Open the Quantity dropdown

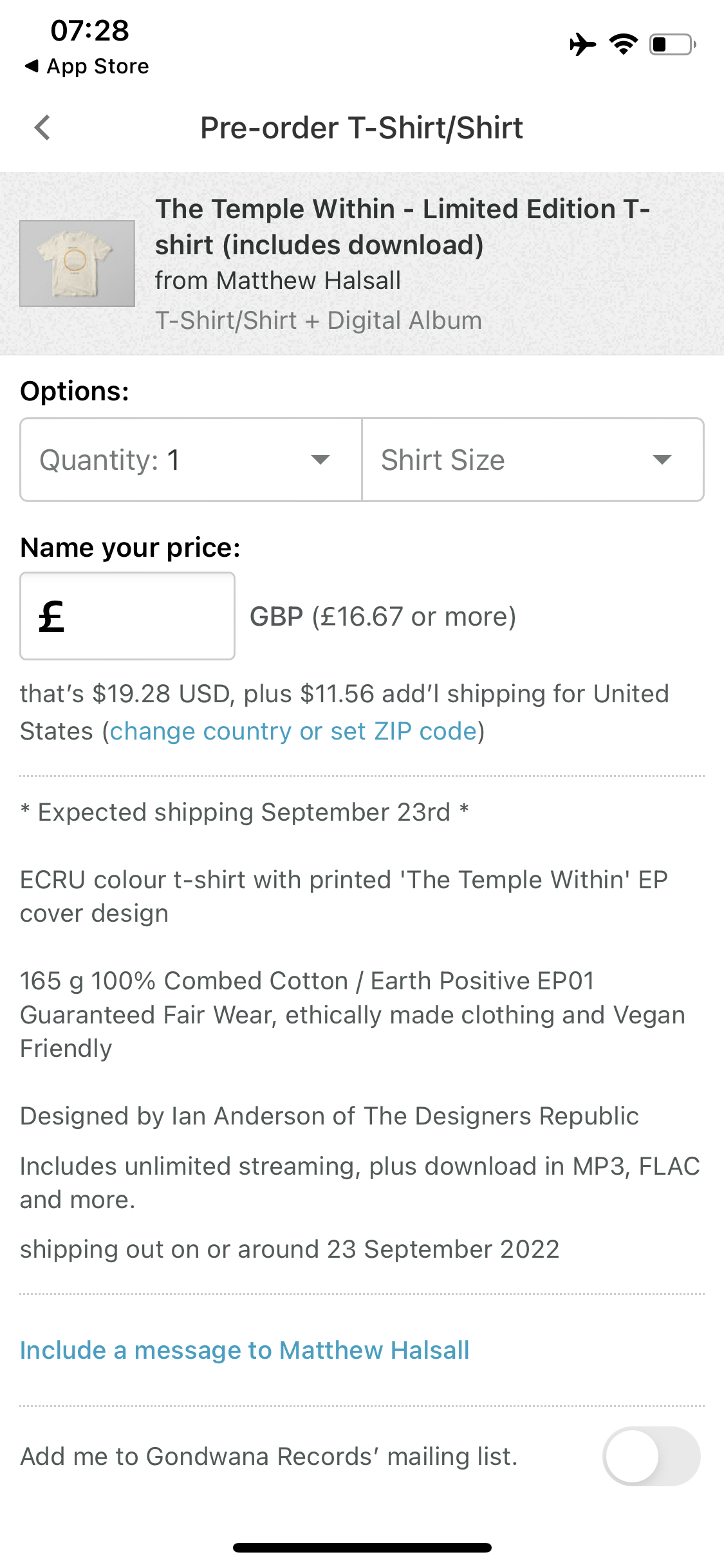pos(190,459)
